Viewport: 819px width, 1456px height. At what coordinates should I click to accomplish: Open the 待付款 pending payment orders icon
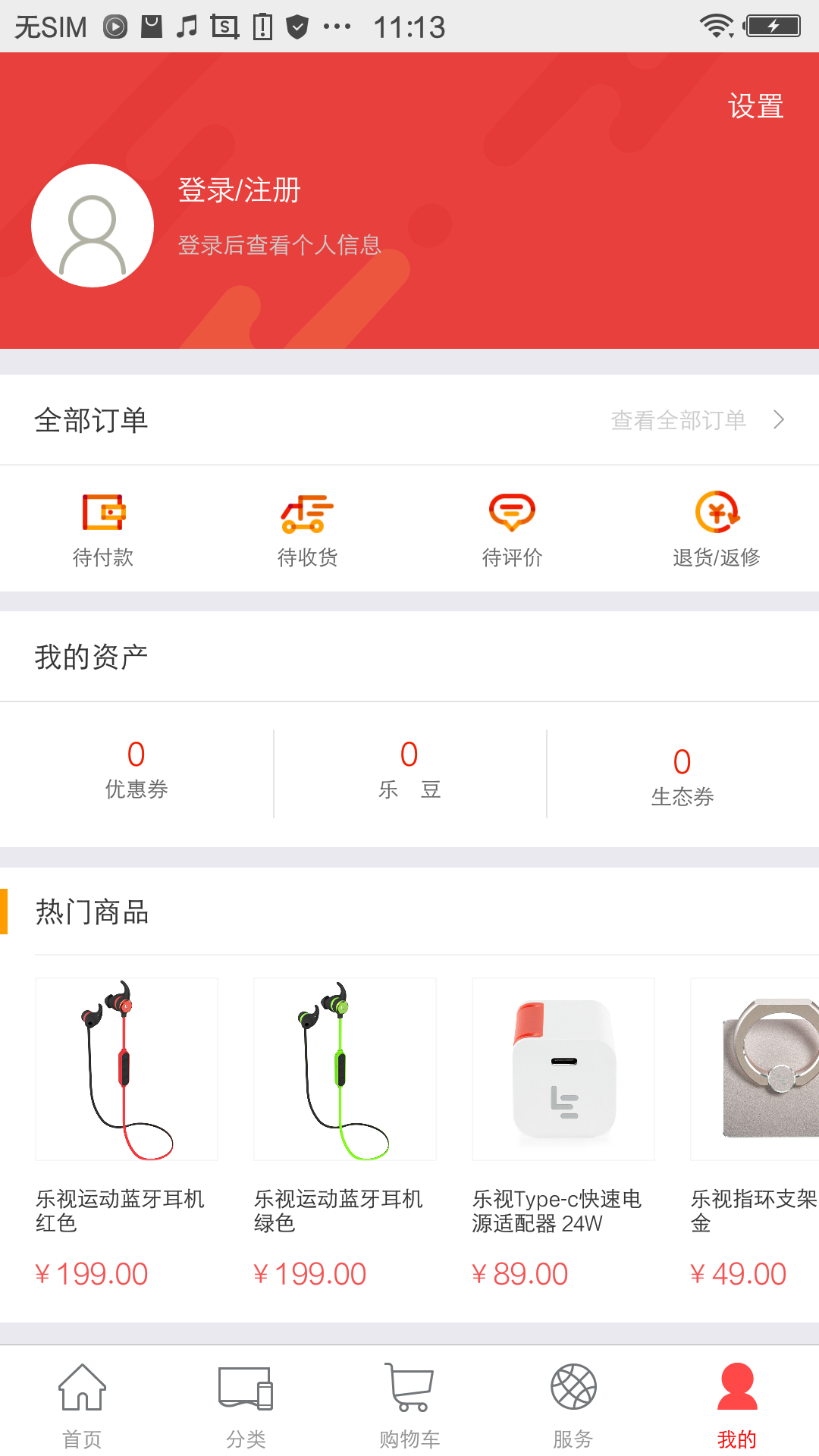click(102, 529)
